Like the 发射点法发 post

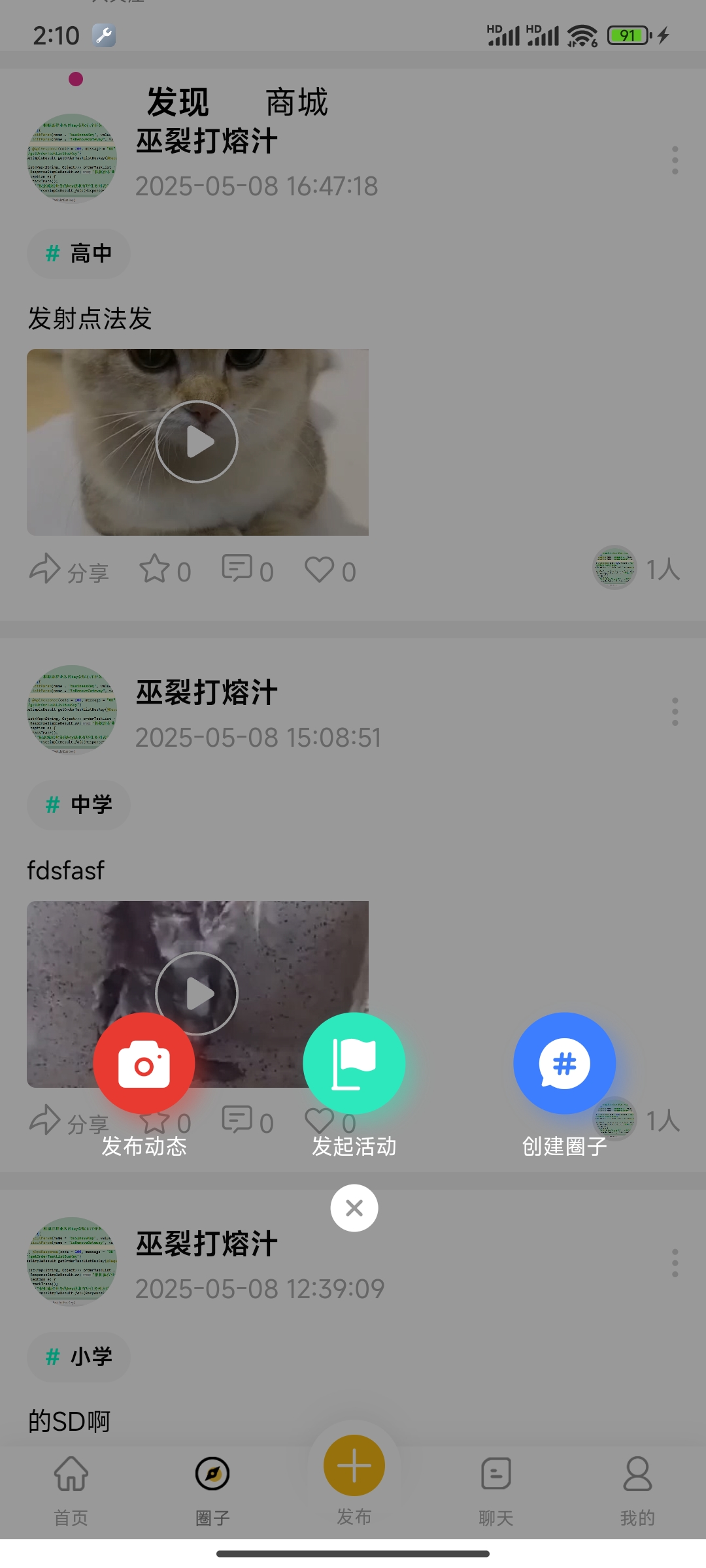(x=330, y=570)
